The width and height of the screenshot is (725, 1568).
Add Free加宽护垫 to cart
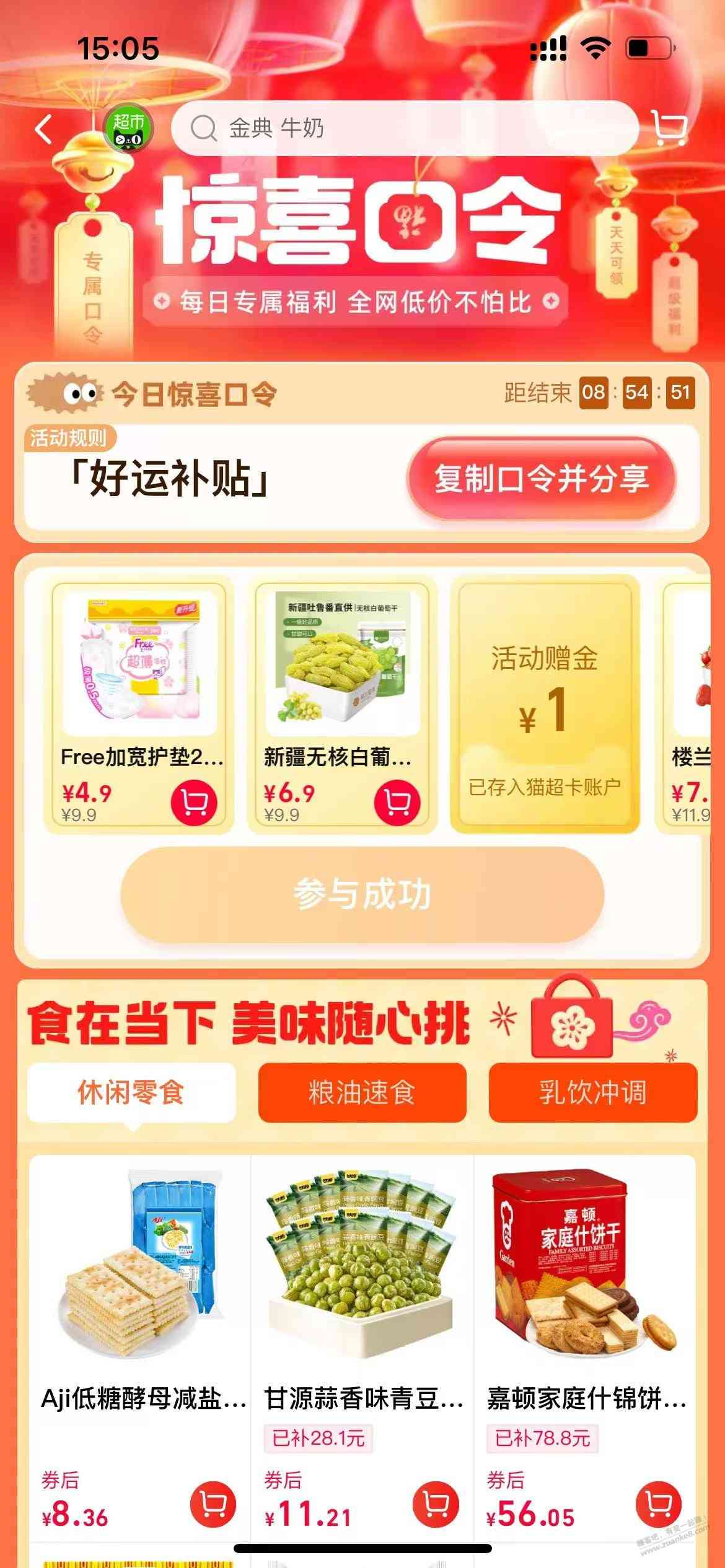point(194,803)
